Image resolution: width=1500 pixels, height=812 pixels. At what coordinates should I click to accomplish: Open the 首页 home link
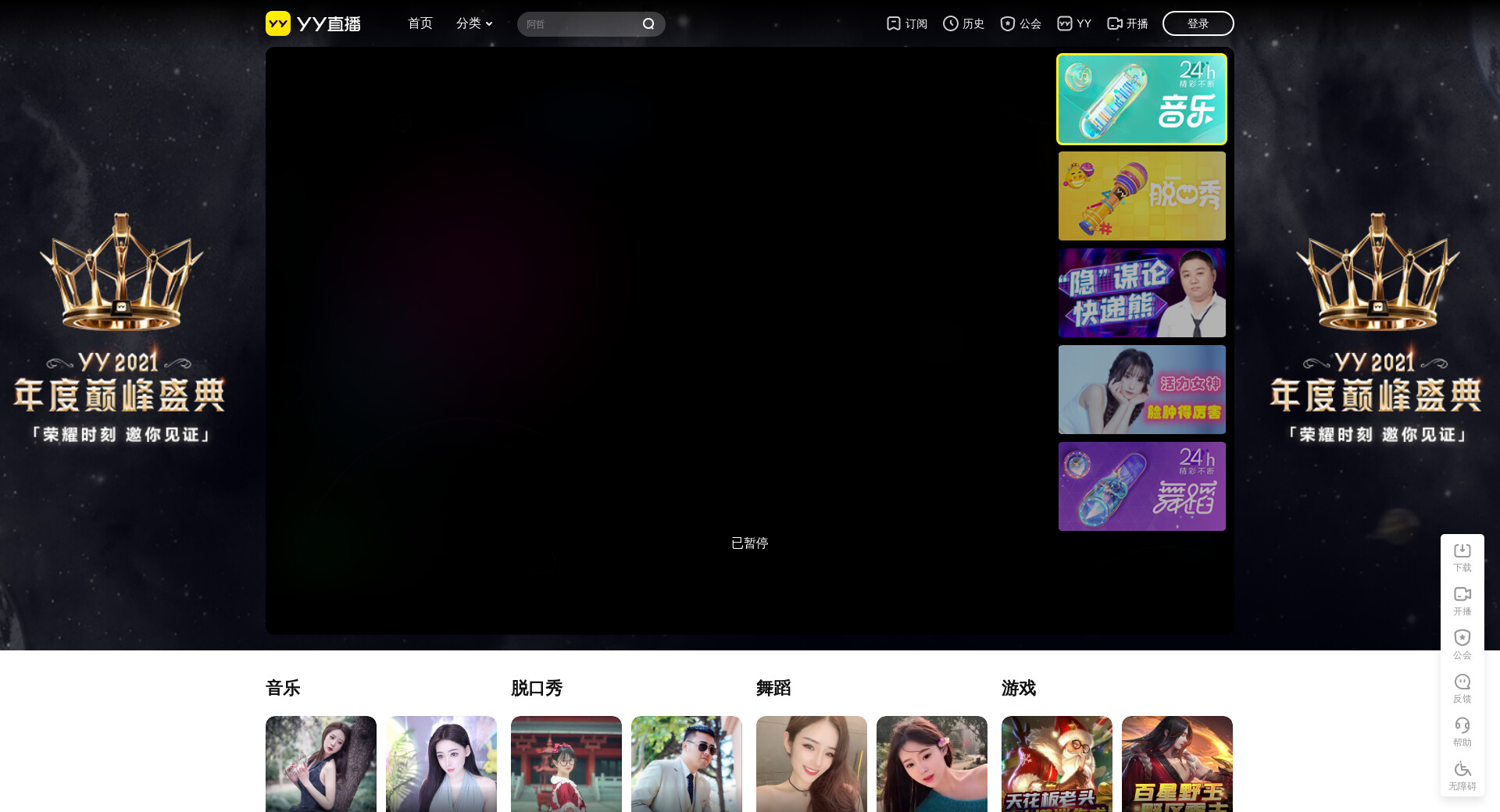[420, 23]
